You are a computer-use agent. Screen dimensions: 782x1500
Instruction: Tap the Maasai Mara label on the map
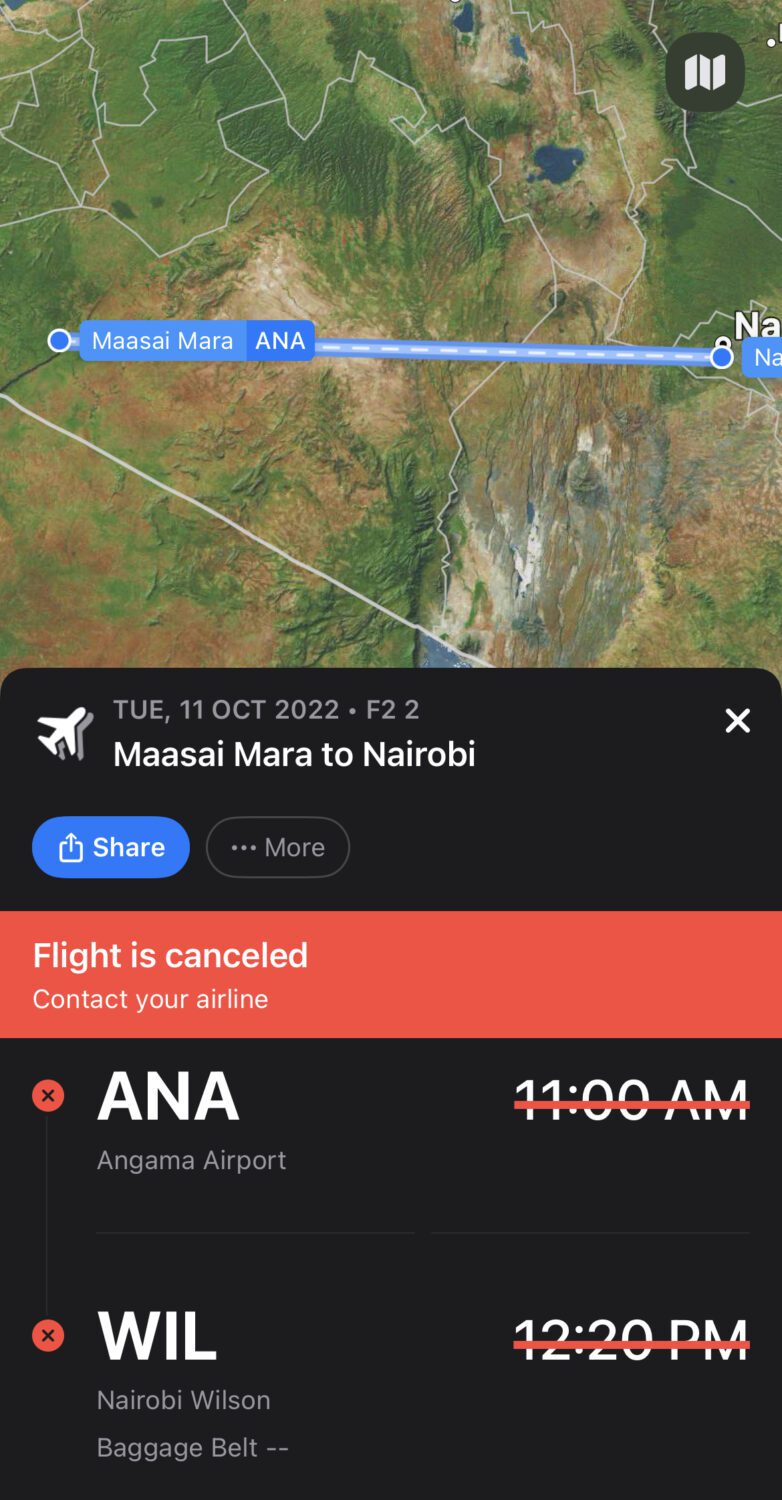coord(162,341)
